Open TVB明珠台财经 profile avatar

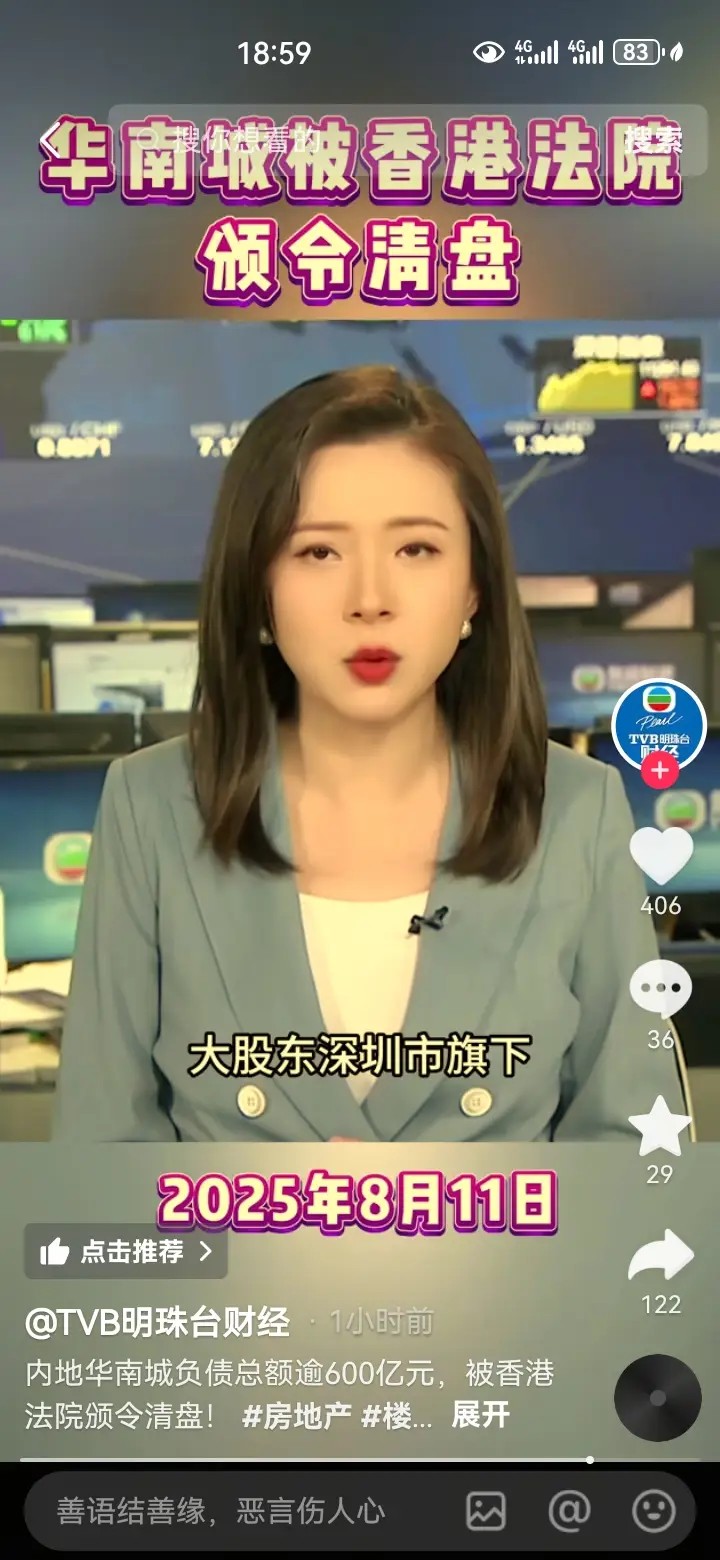tap(659, 724)
